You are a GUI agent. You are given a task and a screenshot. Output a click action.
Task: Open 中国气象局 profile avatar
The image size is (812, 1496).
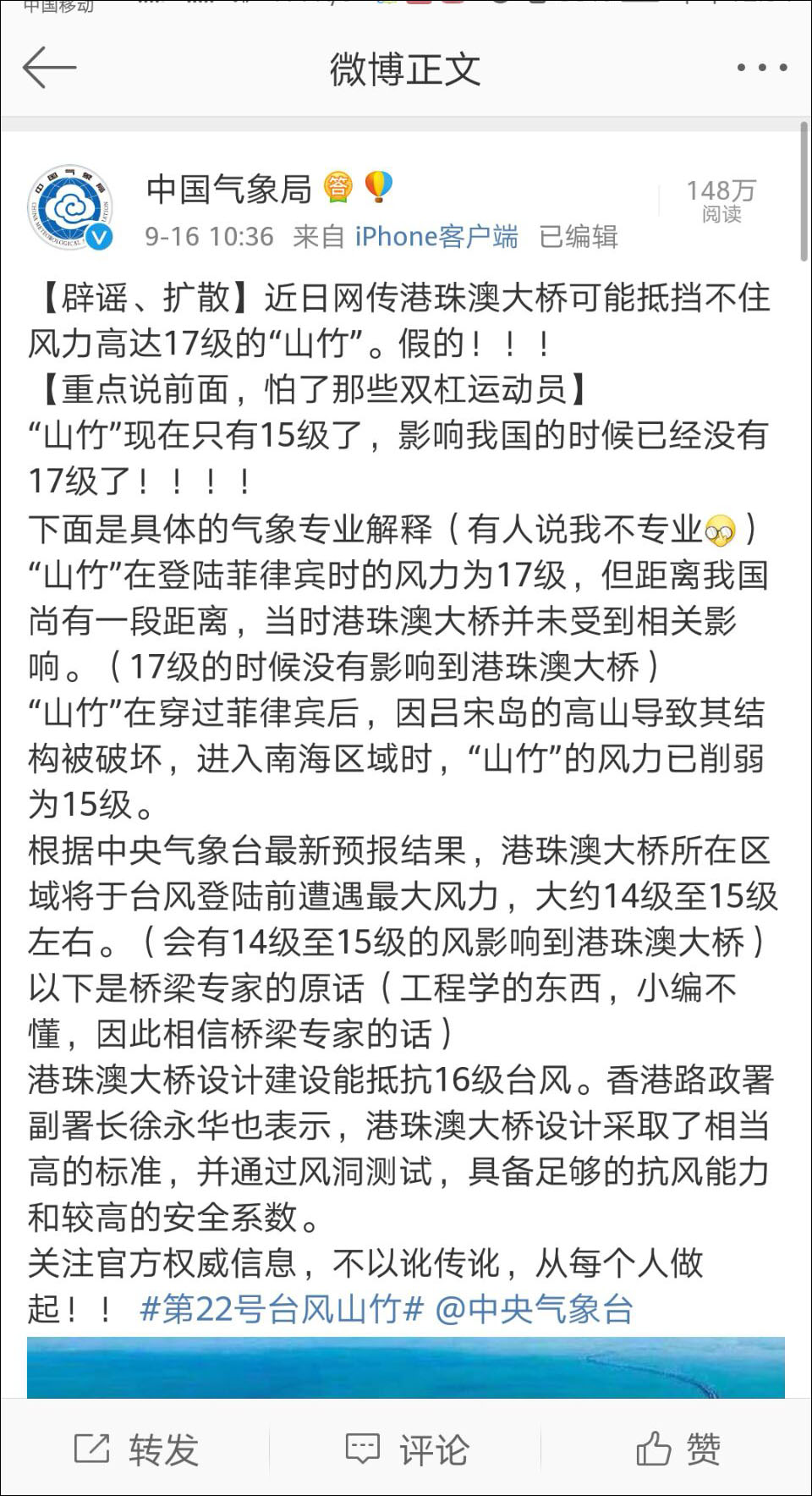[x=71, y=208]
